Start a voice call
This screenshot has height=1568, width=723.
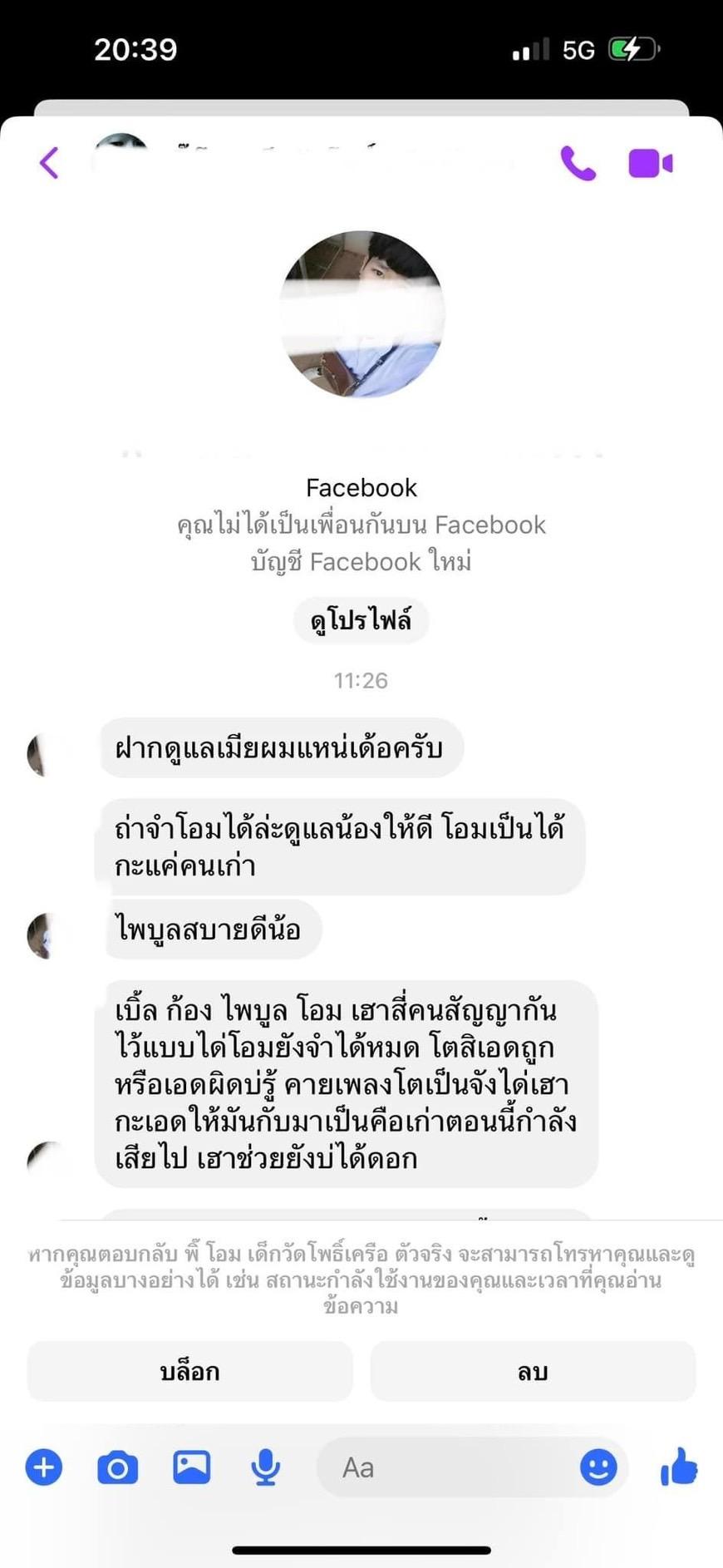pos(578,163)
